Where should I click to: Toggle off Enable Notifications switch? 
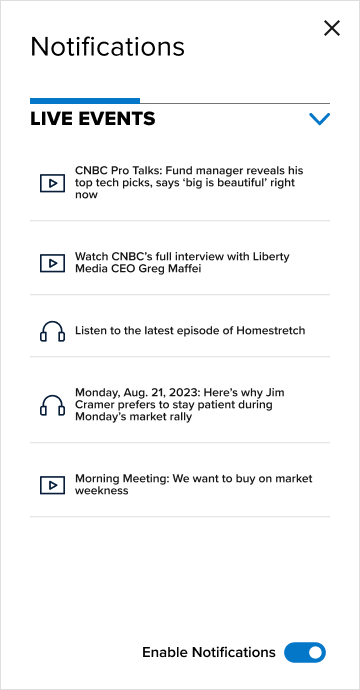[305, 652]
